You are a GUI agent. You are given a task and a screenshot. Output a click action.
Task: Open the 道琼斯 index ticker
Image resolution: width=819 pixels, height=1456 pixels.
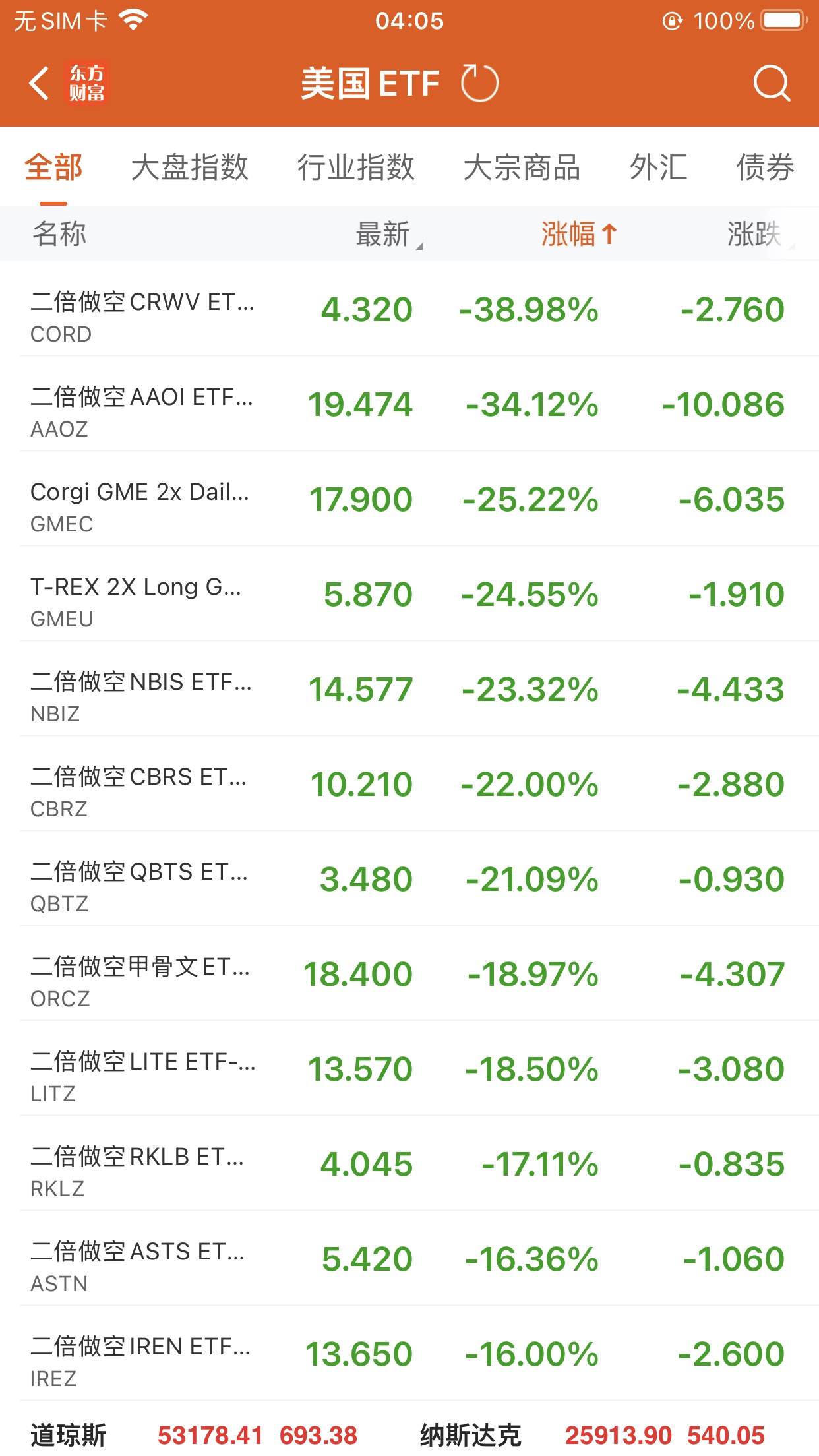[x=194, y=1435]
